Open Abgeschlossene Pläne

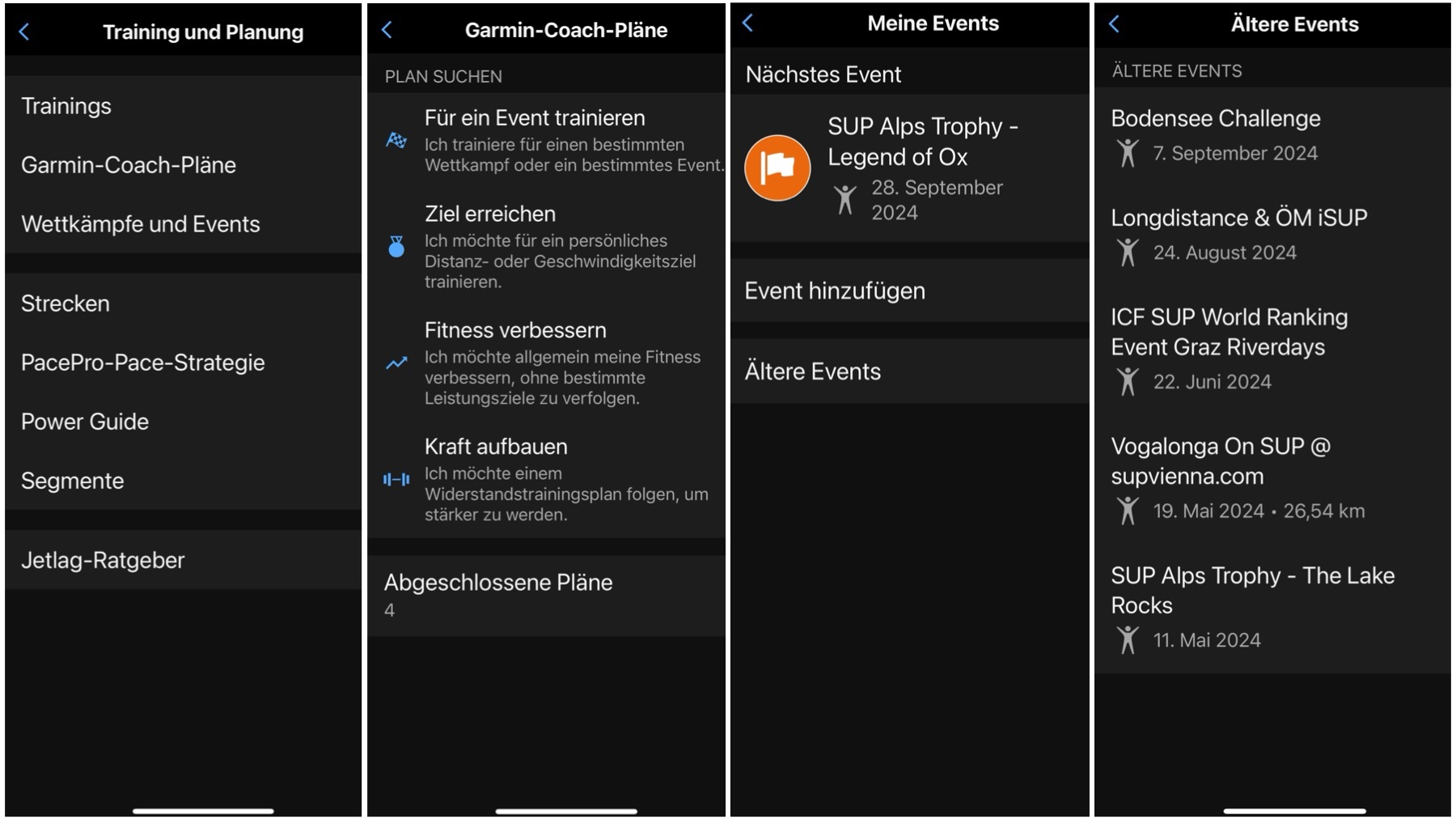pyautogui.click(x=546, y=594)
